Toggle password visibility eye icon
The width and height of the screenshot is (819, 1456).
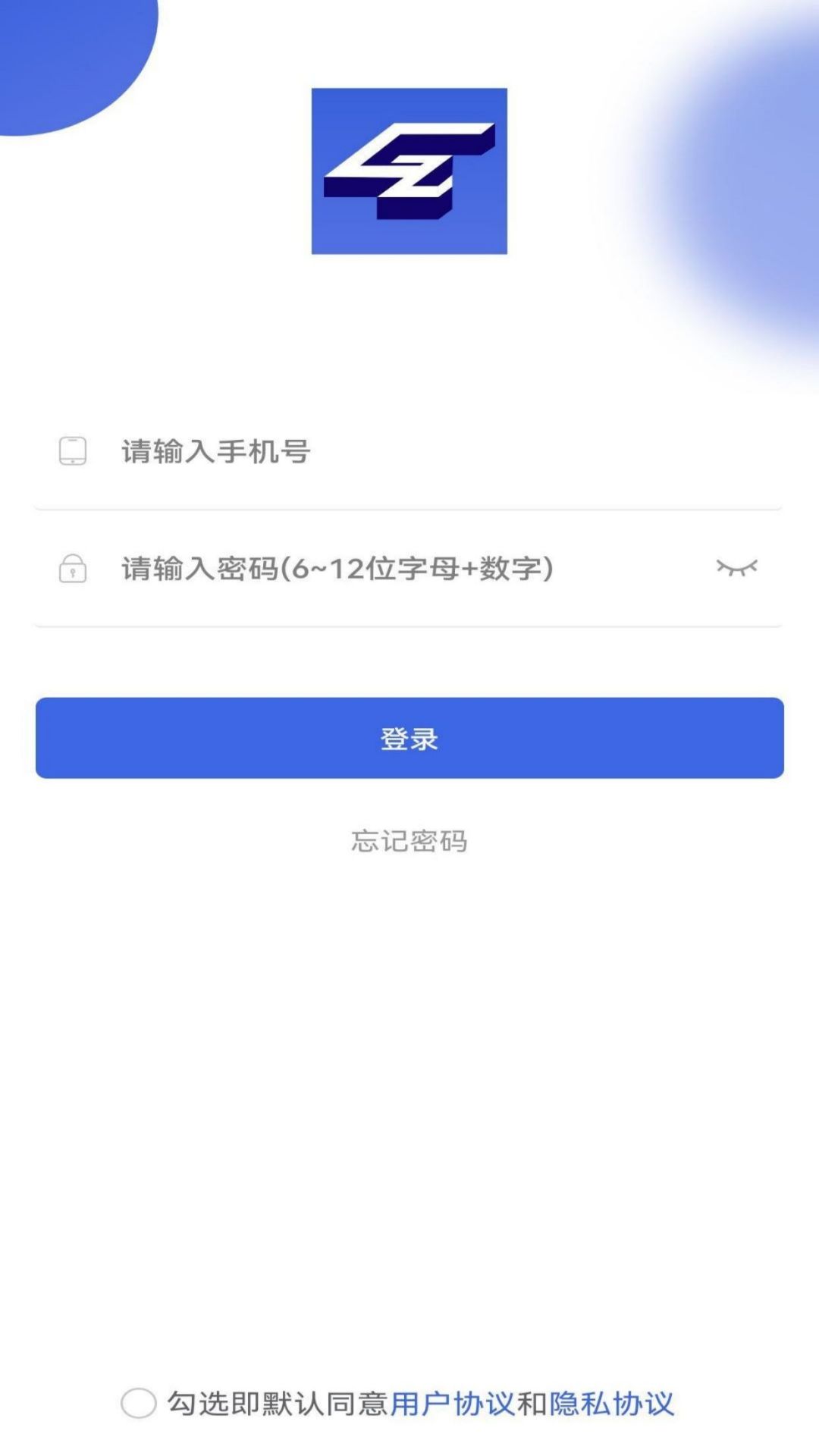tap(736, 568)
